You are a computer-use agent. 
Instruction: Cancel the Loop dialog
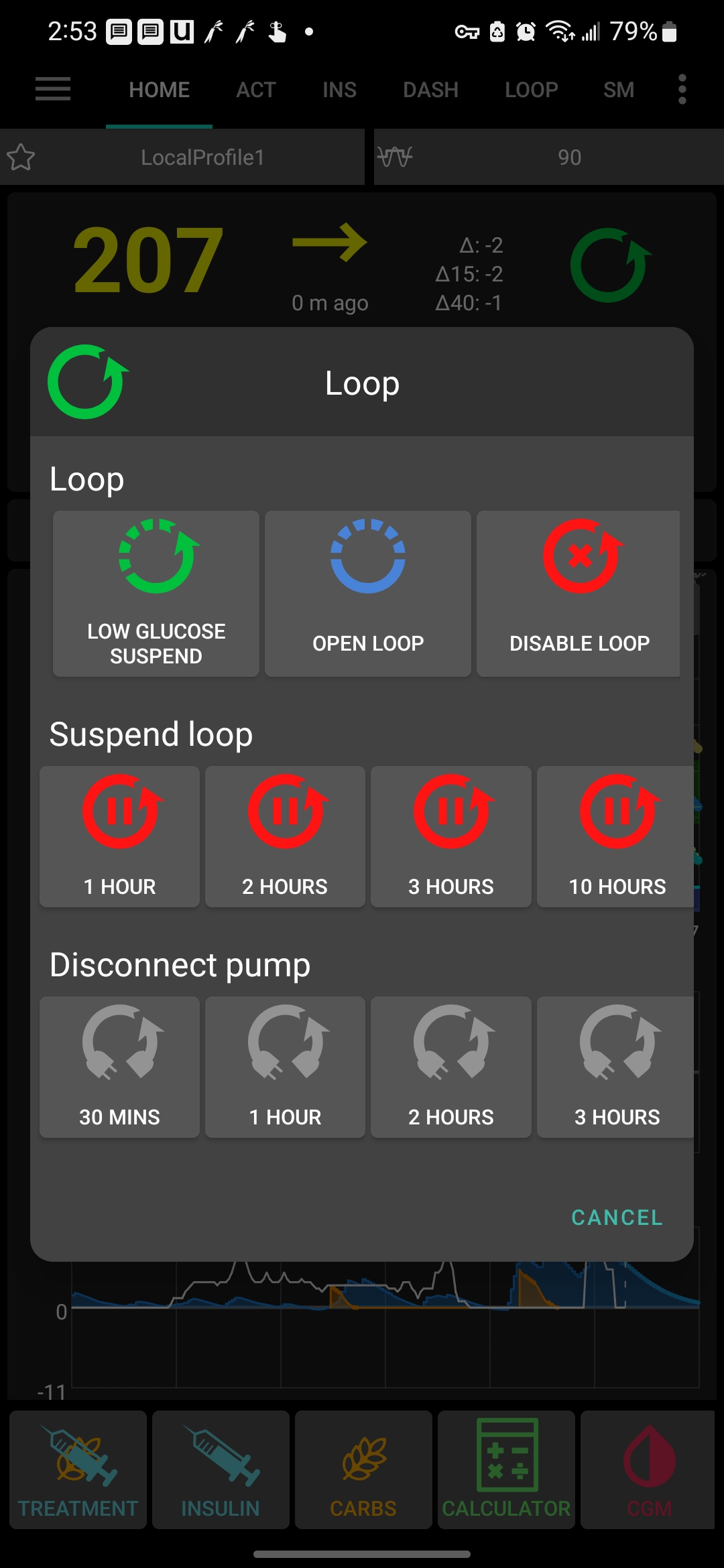tap(615, 1216)
